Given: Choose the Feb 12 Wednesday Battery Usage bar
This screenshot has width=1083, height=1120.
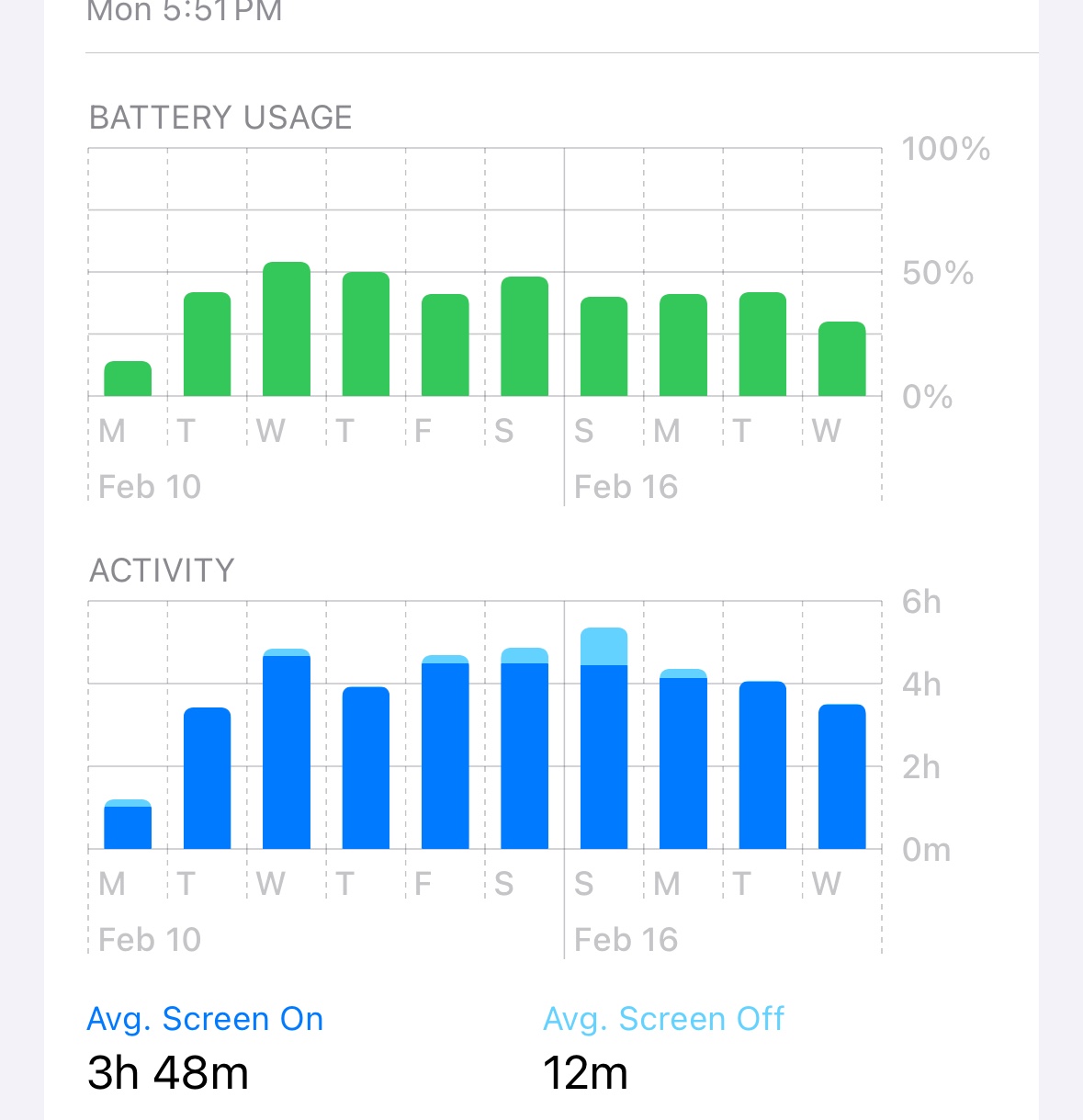Looking at the screenshot, I should point(287,329).
